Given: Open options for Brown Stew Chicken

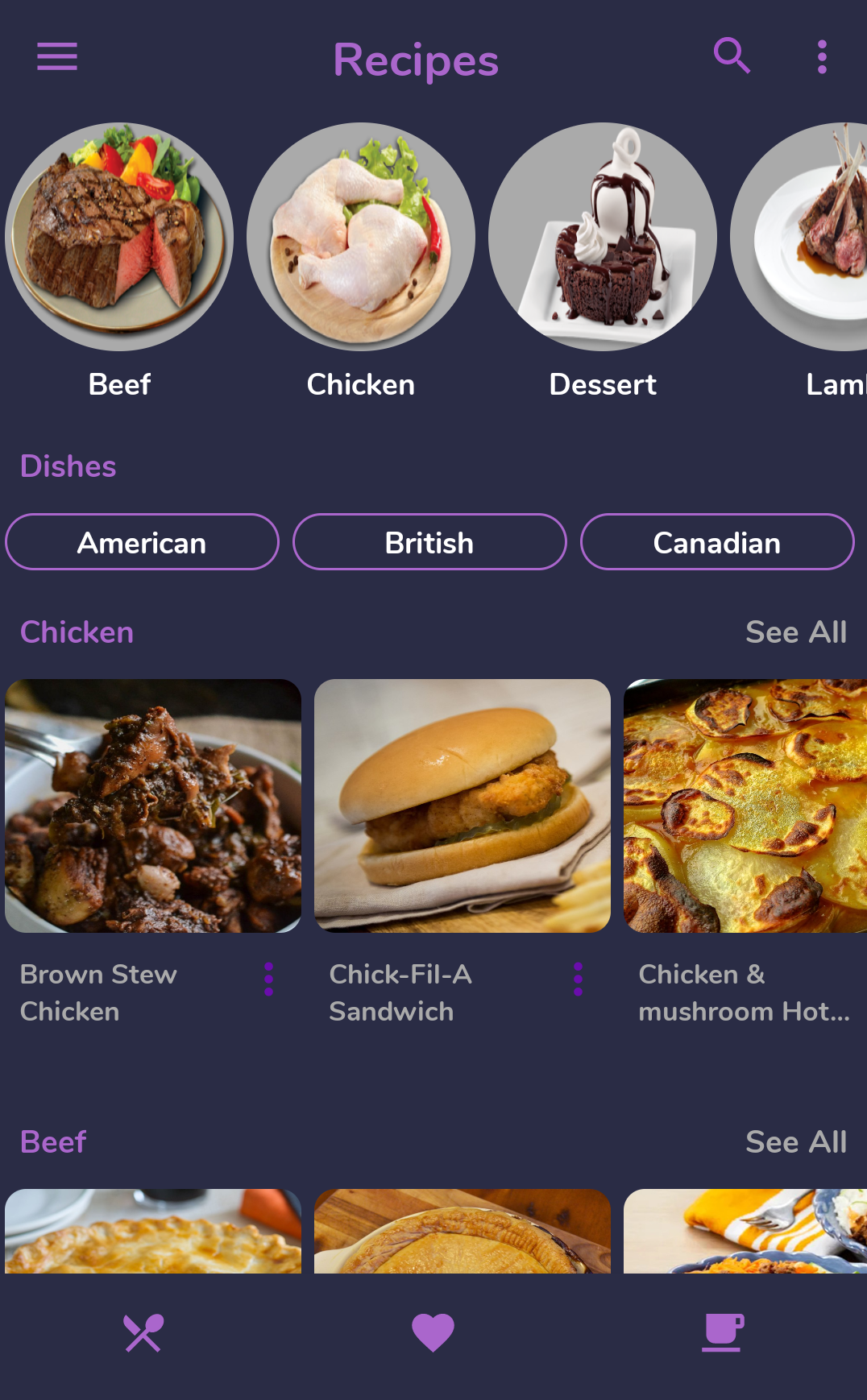Looking at the screenshot, I should click(x=268, y=981).
